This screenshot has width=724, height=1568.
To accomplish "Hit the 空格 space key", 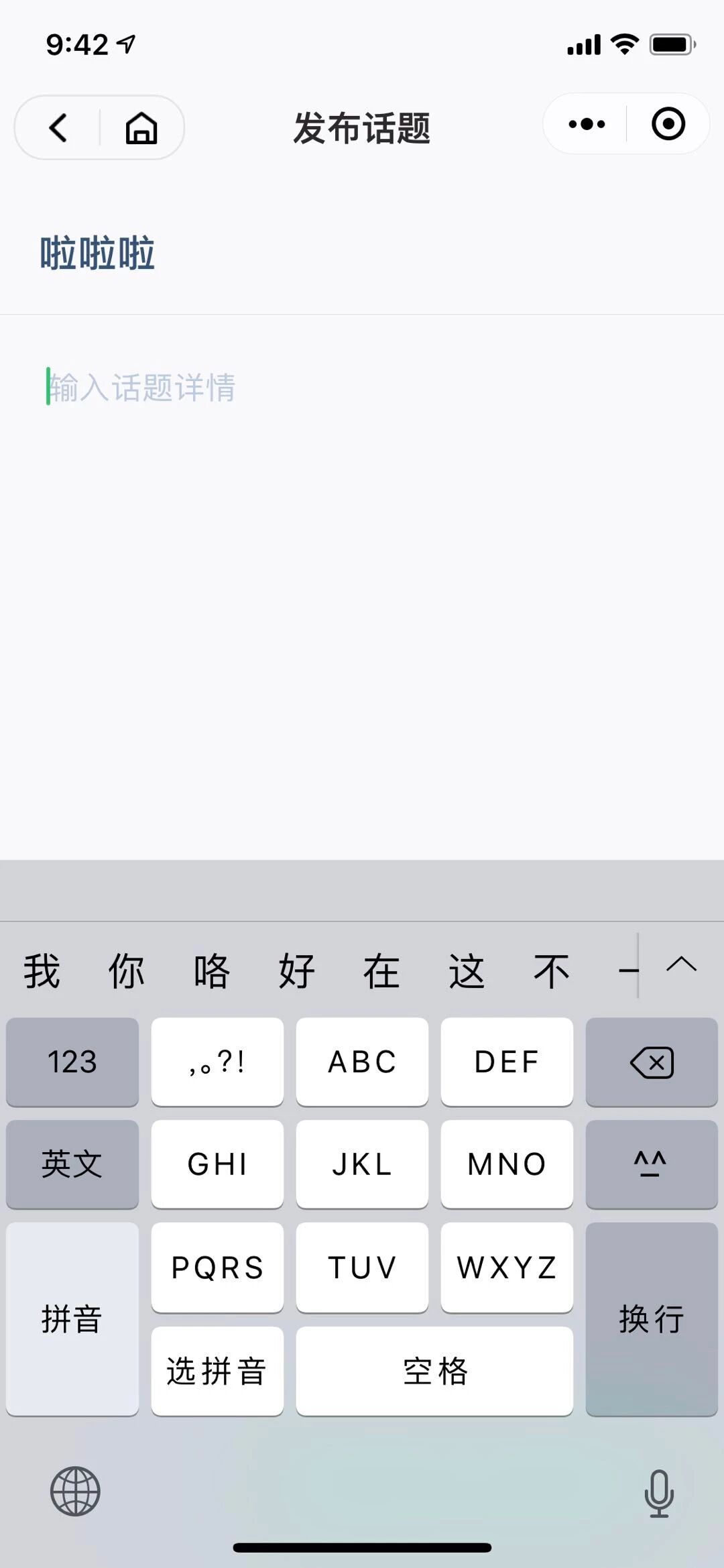I will (434, 1370).
